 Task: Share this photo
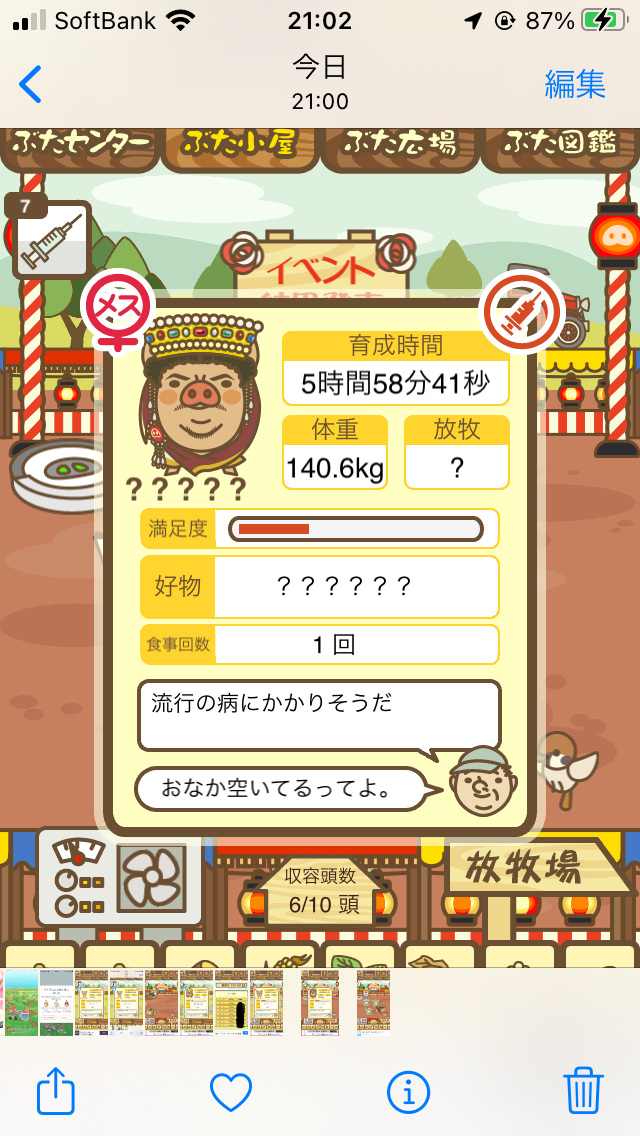coord(56,1090)
